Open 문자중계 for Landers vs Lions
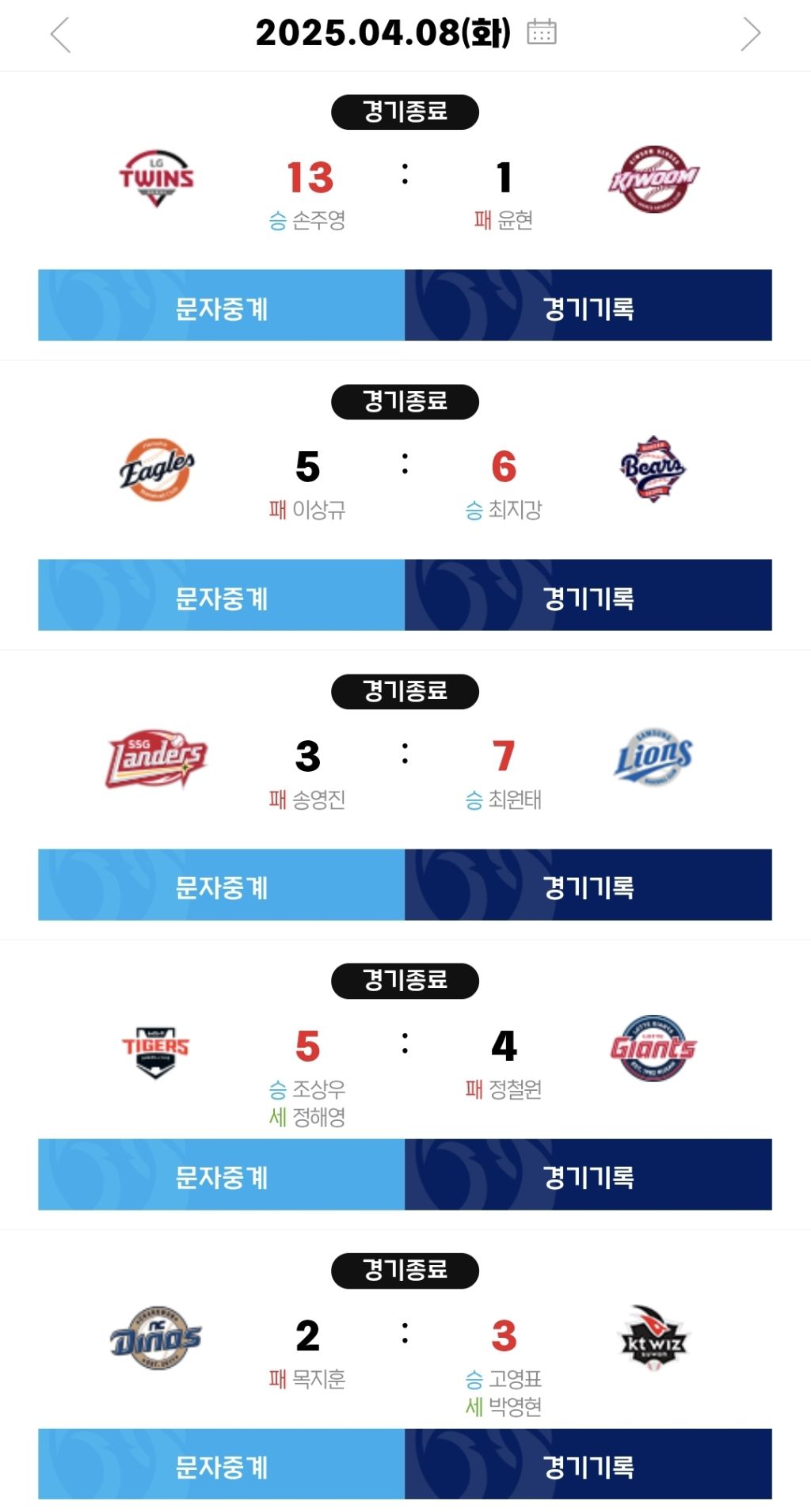811x1512 pixels. click(x=222, y=885)
